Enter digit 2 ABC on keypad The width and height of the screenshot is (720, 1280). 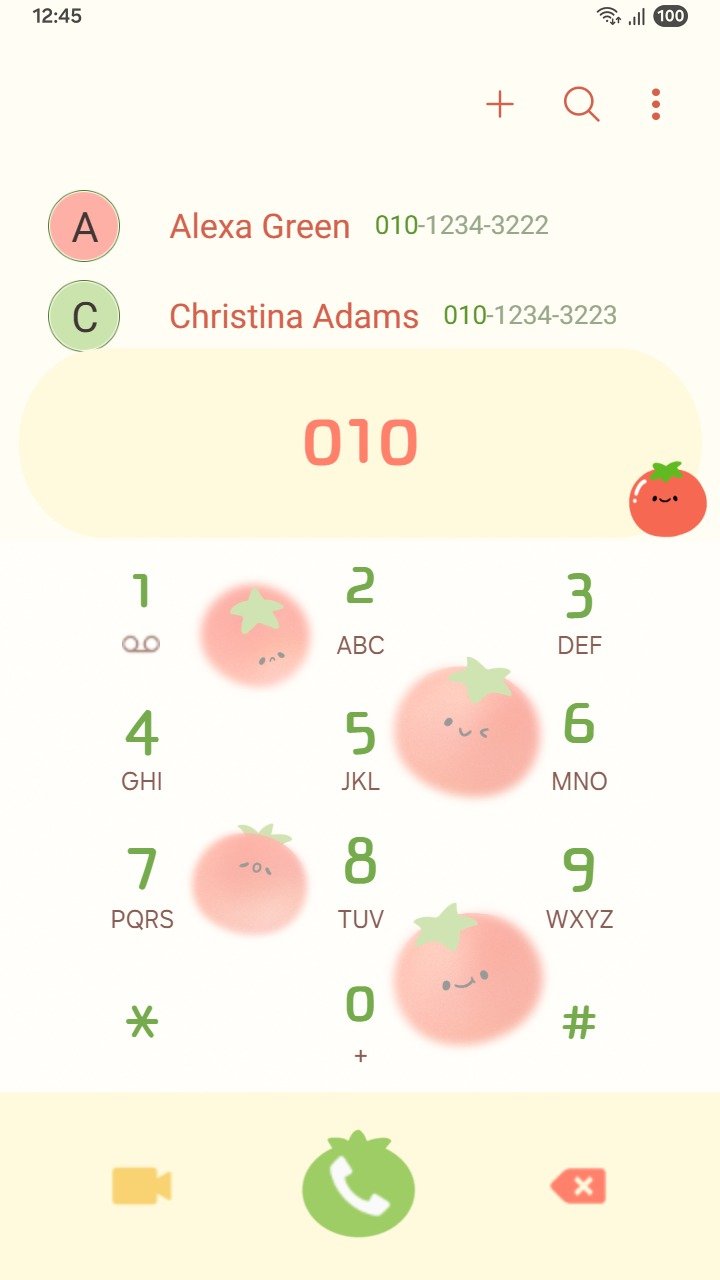[x=360, y=610]
